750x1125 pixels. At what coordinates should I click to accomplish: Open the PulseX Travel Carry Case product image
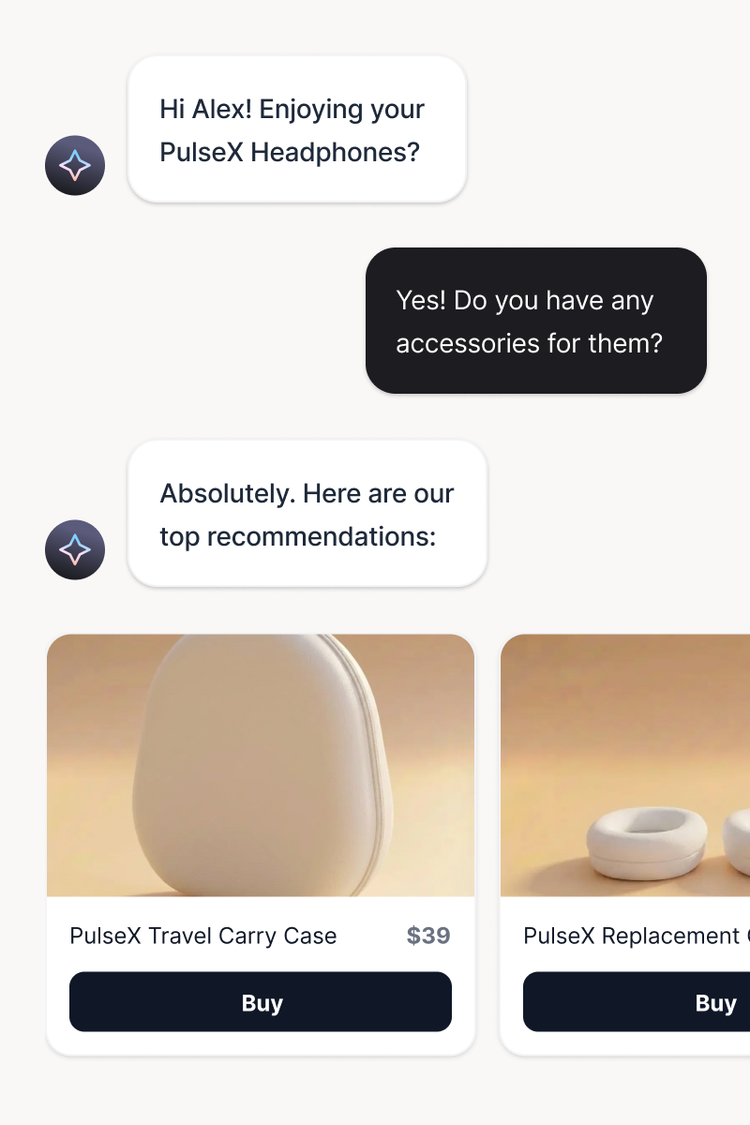coord(260,765)
